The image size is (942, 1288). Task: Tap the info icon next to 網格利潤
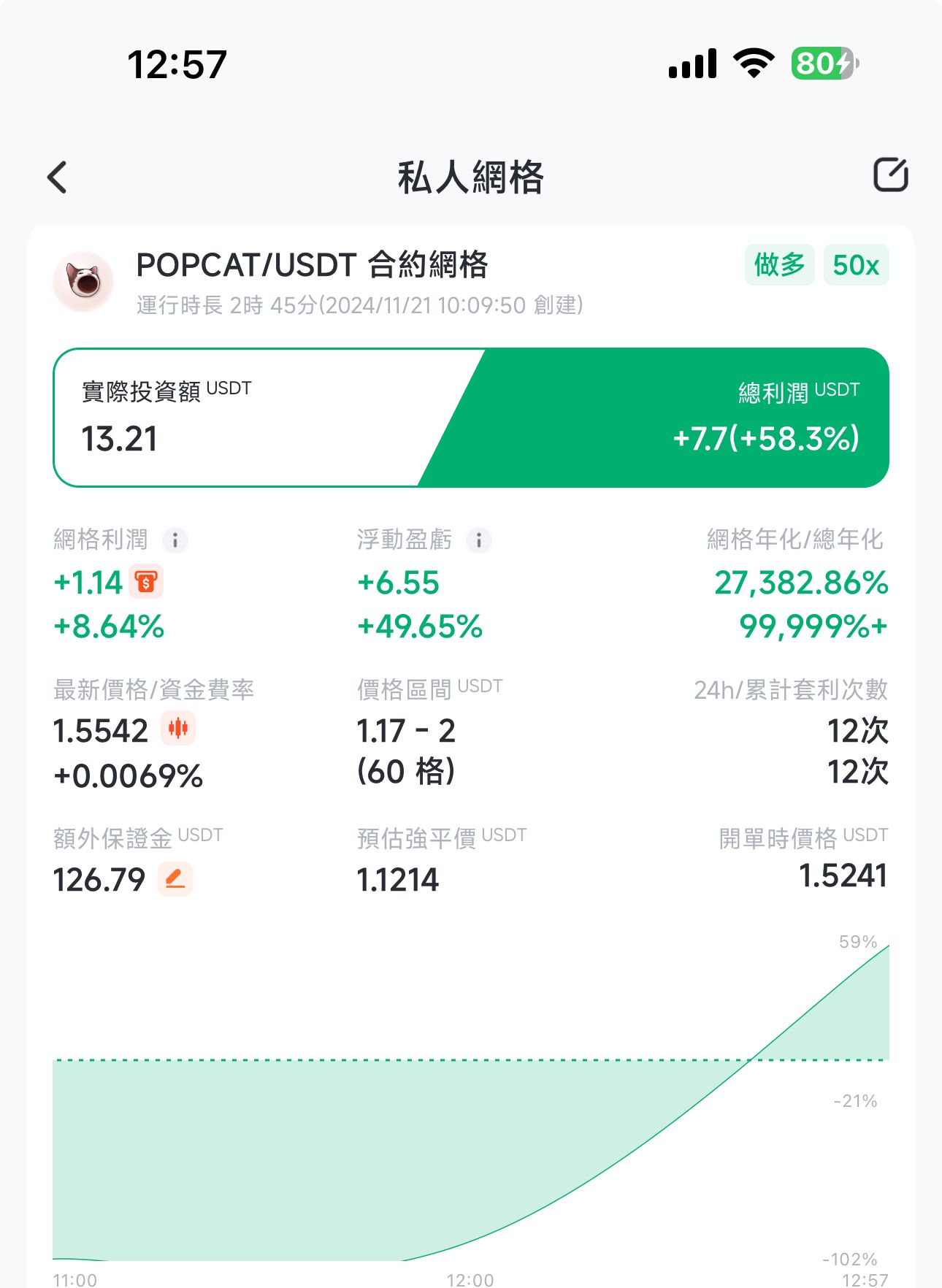[175, 540]
